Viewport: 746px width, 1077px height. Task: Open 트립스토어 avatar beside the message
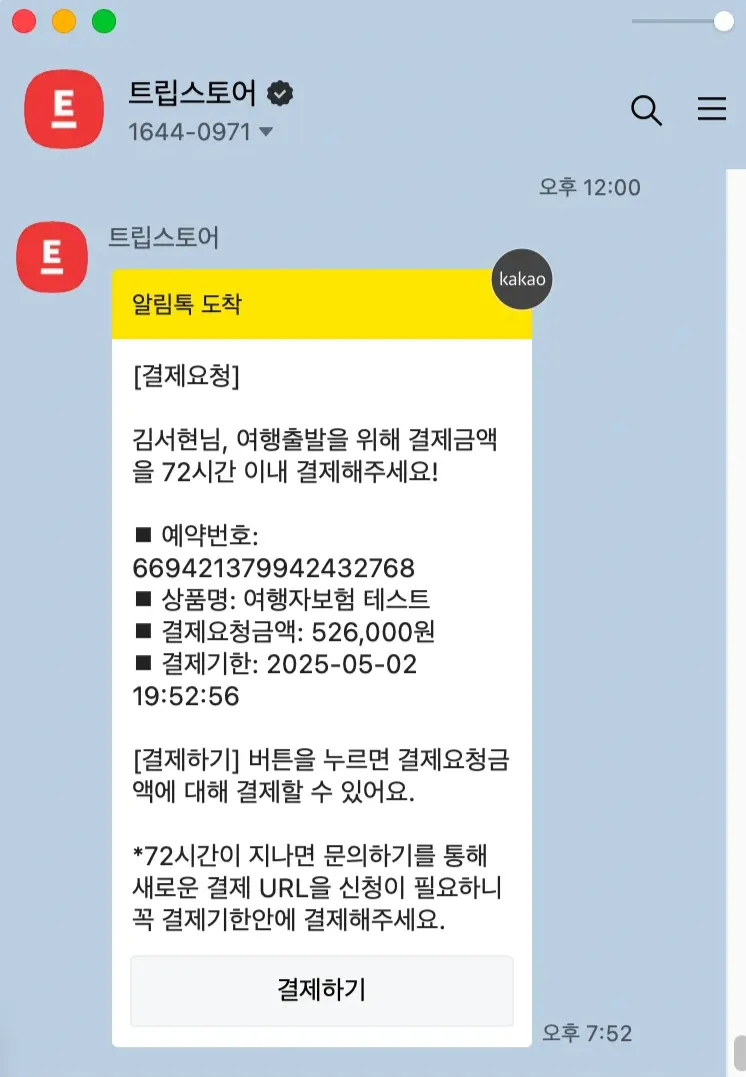pos(52,257)
